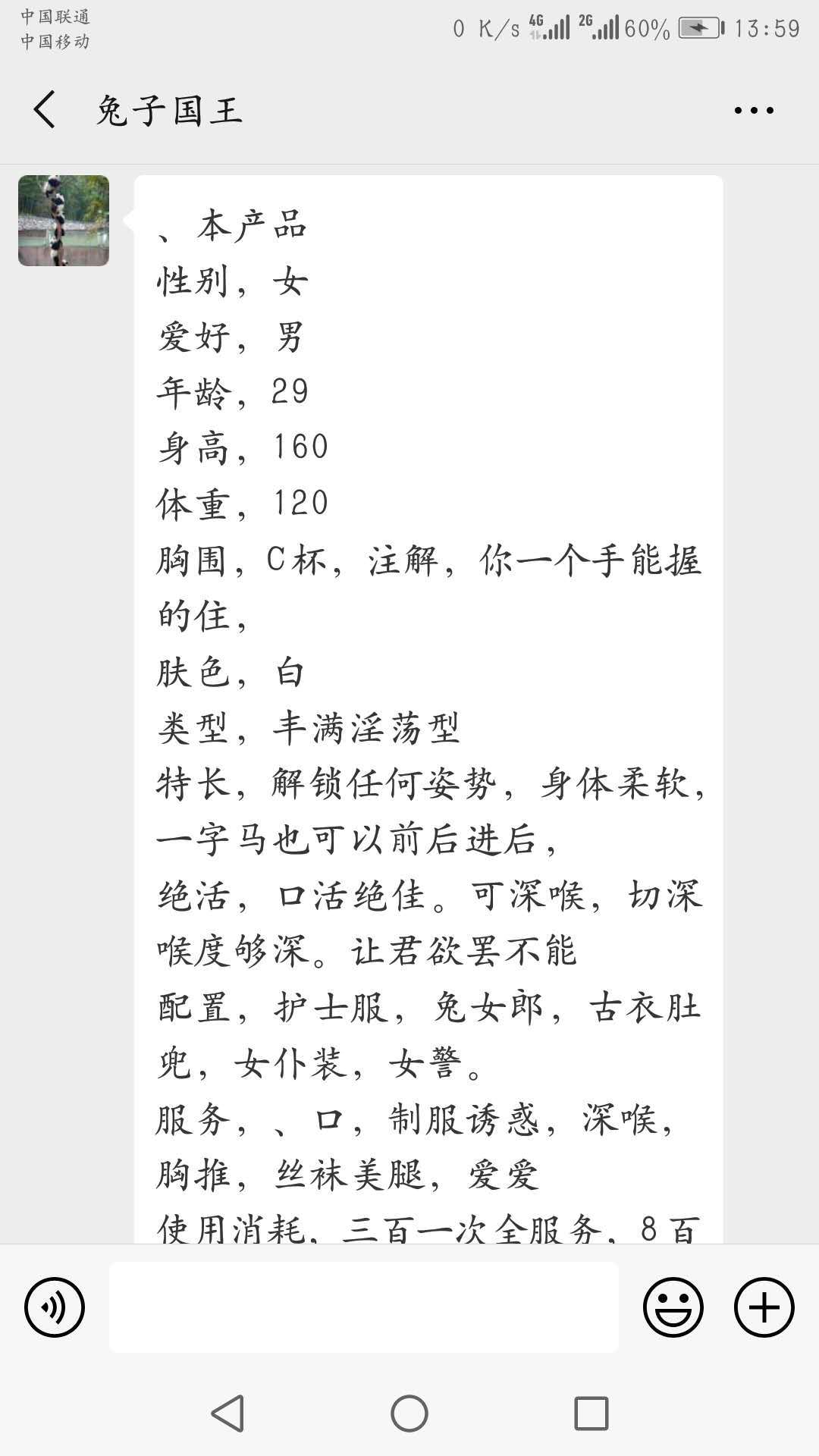Open chat settings via the three dots icon
Screen dimensions: 819x1456
tap(750, 110)
